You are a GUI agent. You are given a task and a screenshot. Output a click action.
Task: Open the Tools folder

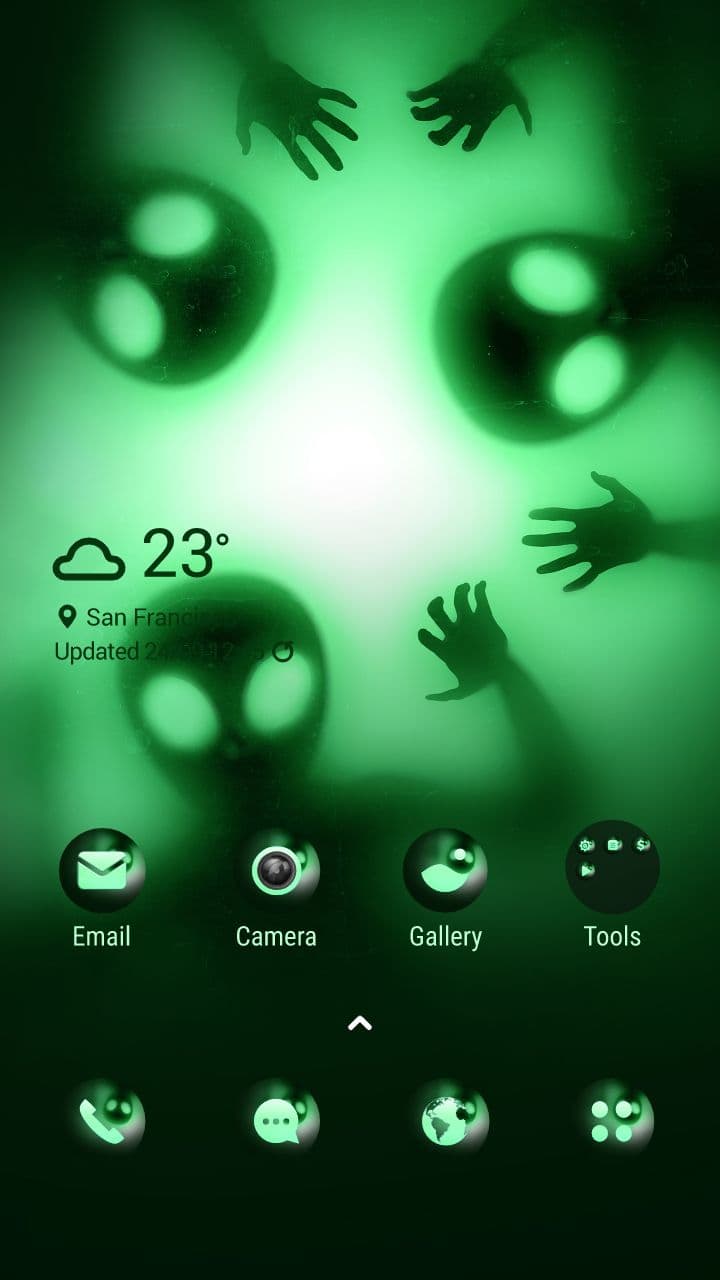pyautogui.click(x=612, y=868)
